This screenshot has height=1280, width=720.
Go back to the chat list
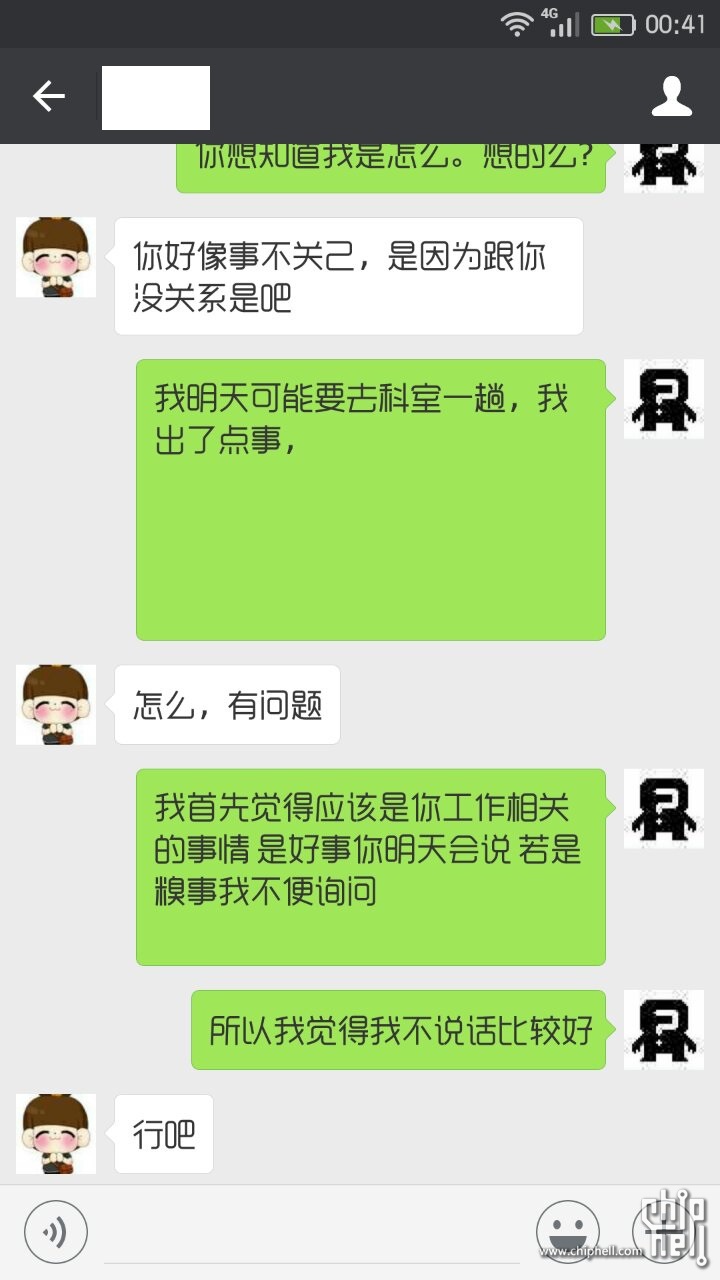pyautogui.click(x=48, y=96)
